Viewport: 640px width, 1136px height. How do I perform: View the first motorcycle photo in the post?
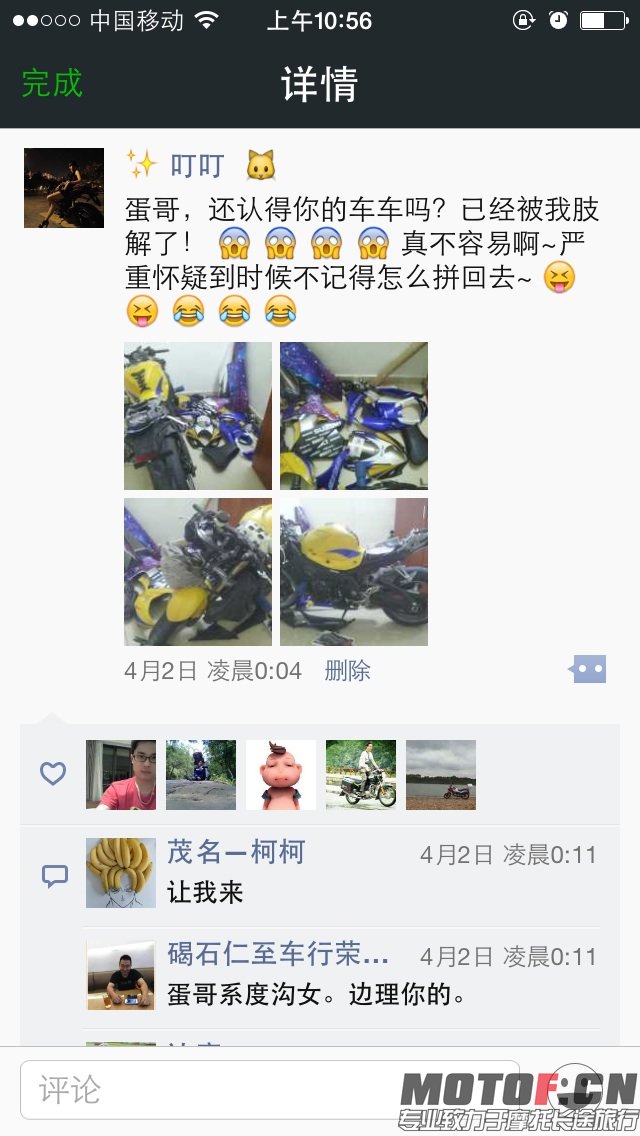198,416
